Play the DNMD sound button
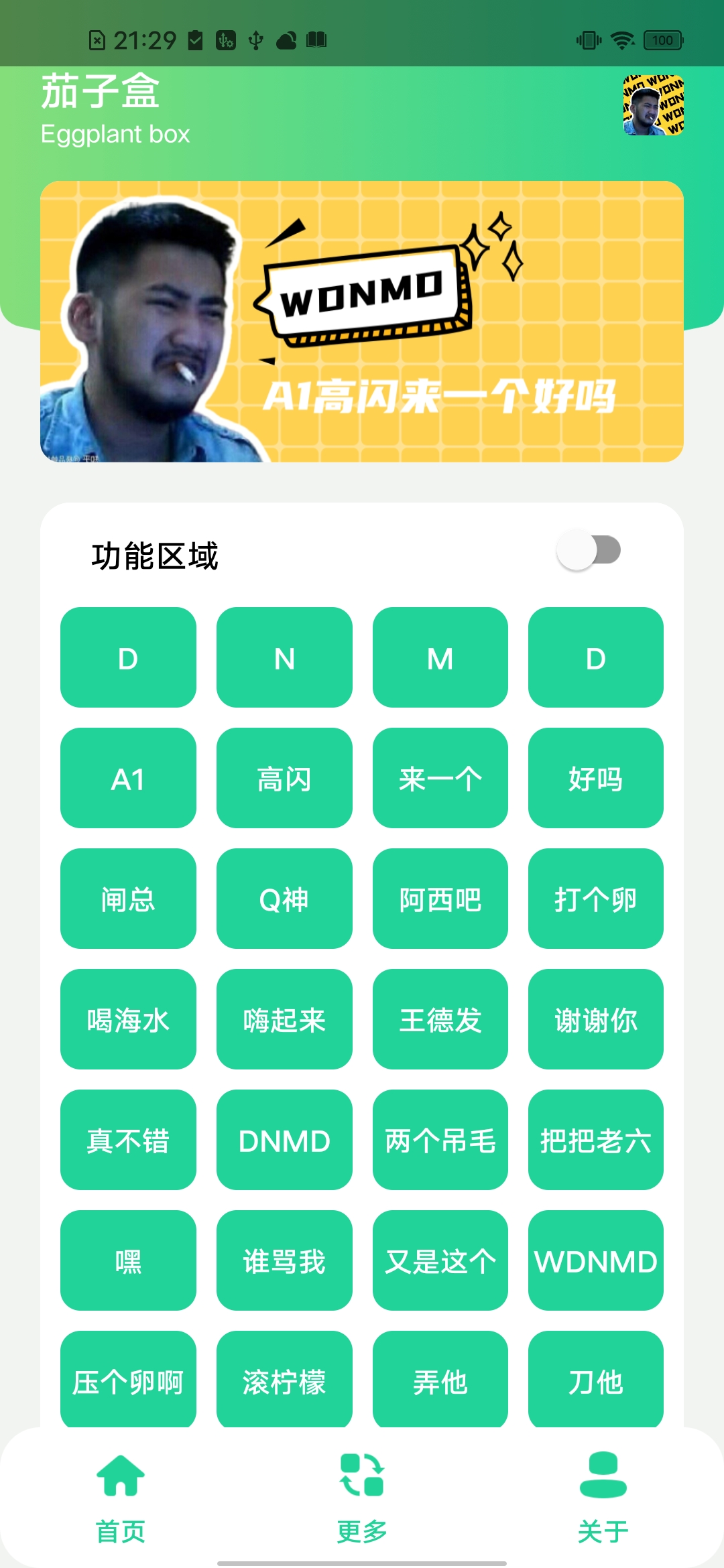 (284, 1140)
